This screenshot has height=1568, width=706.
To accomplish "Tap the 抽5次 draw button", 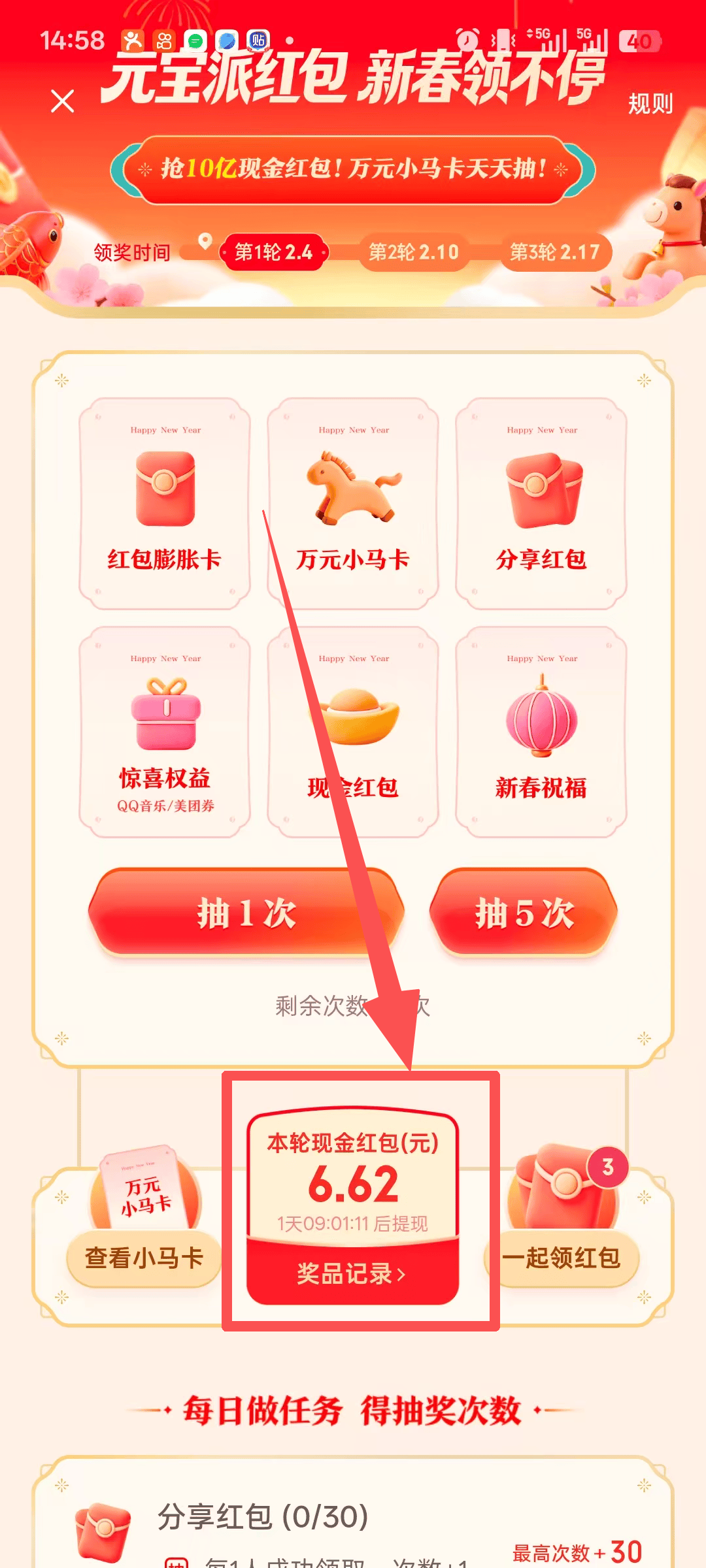I will tap(524, 913).
